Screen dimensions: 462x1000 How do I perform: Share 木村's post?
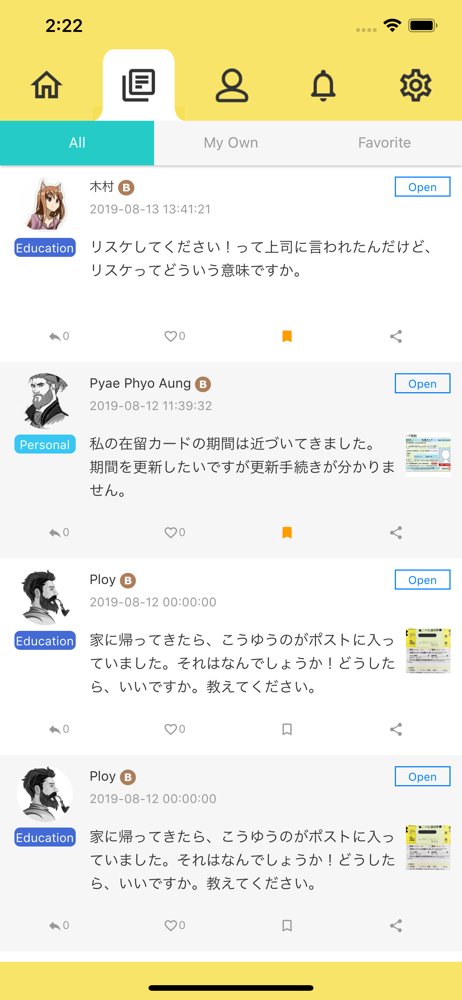[x=396, y=336]
